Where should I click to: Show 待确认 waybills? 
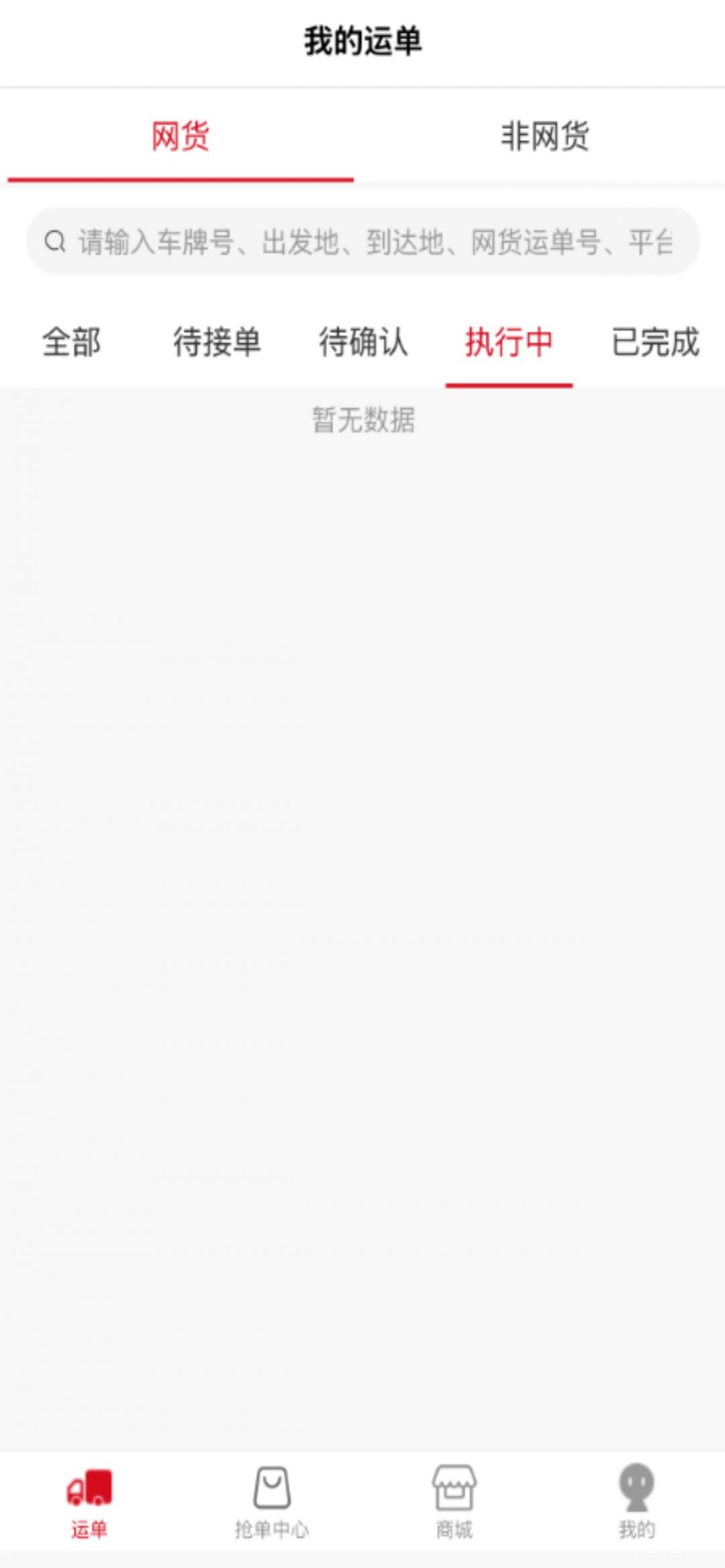pyautogui.click(x=362, y=342)
